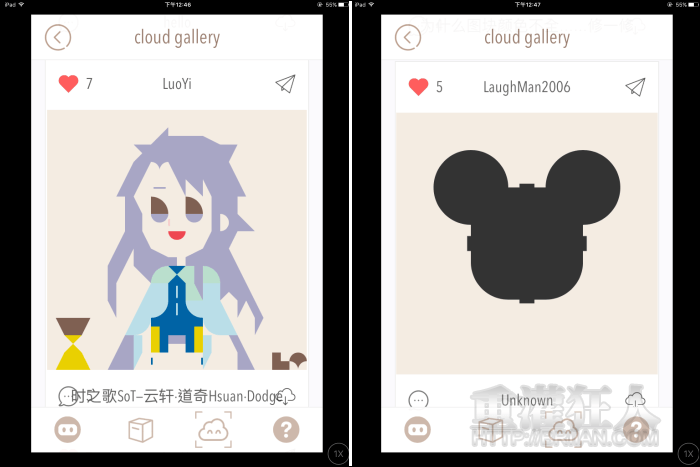Go back from LaughMan2006's gallery screen

408,38
